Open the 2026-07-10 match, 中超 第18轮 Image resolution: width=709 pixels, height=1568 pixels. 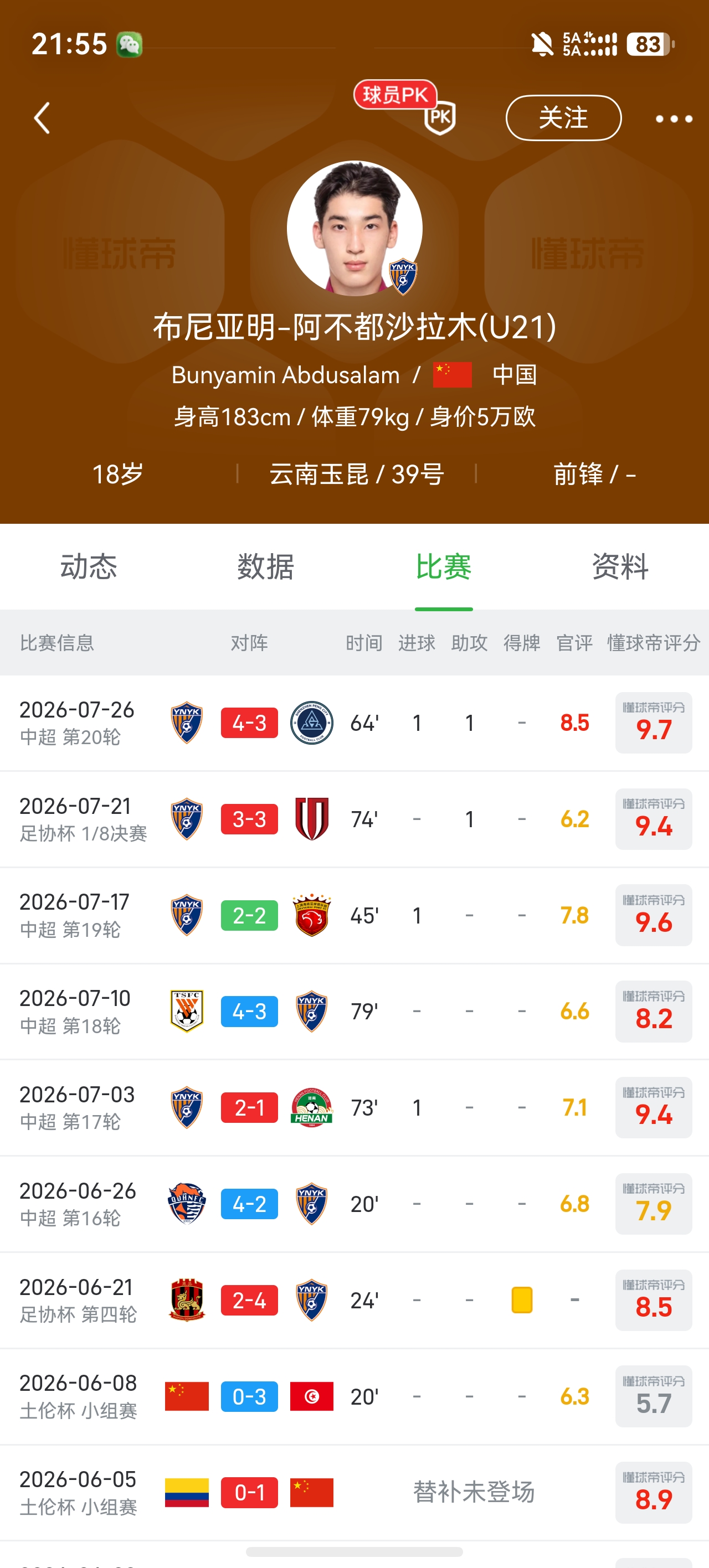[x=354, y=1012]
